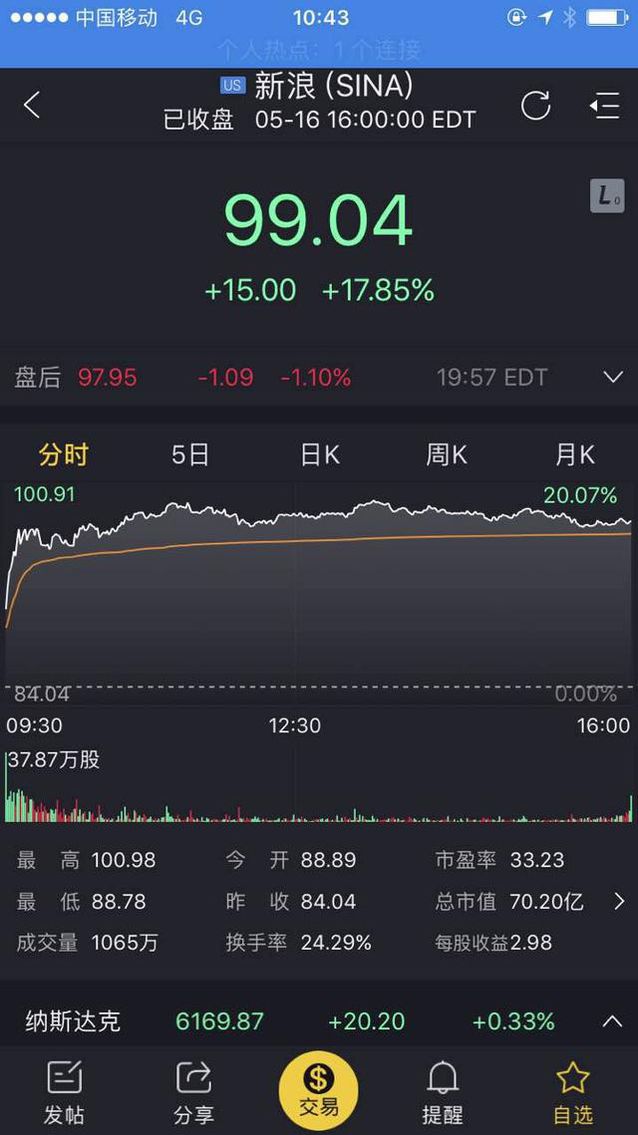
Task: Tap 发帖 to write a post
Action: (64, 1092)
